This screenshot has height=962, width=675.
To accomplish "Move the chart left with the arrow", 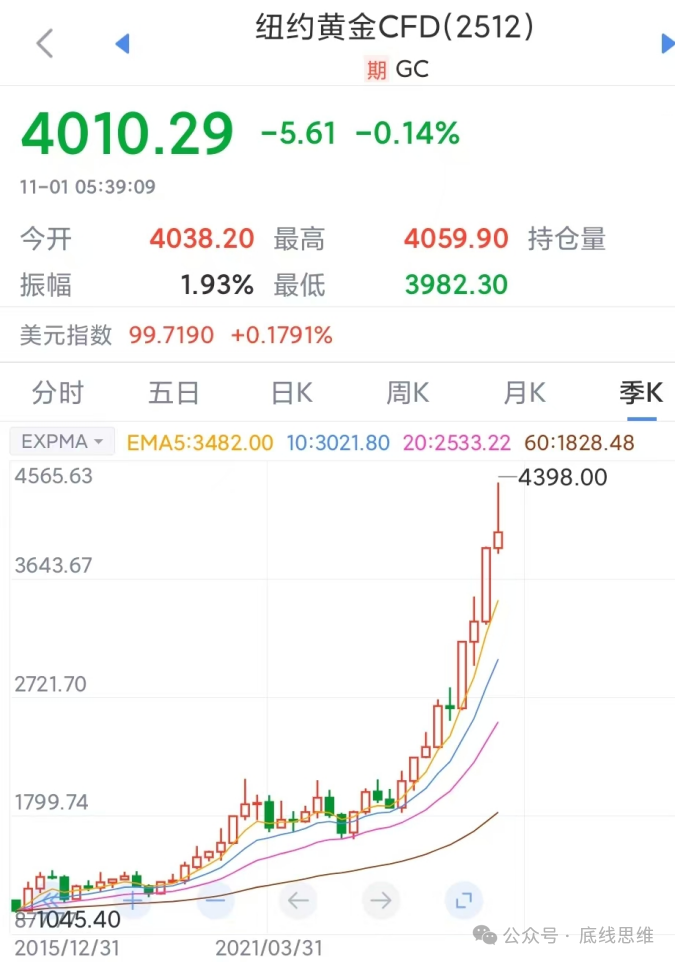I will 298,901.
